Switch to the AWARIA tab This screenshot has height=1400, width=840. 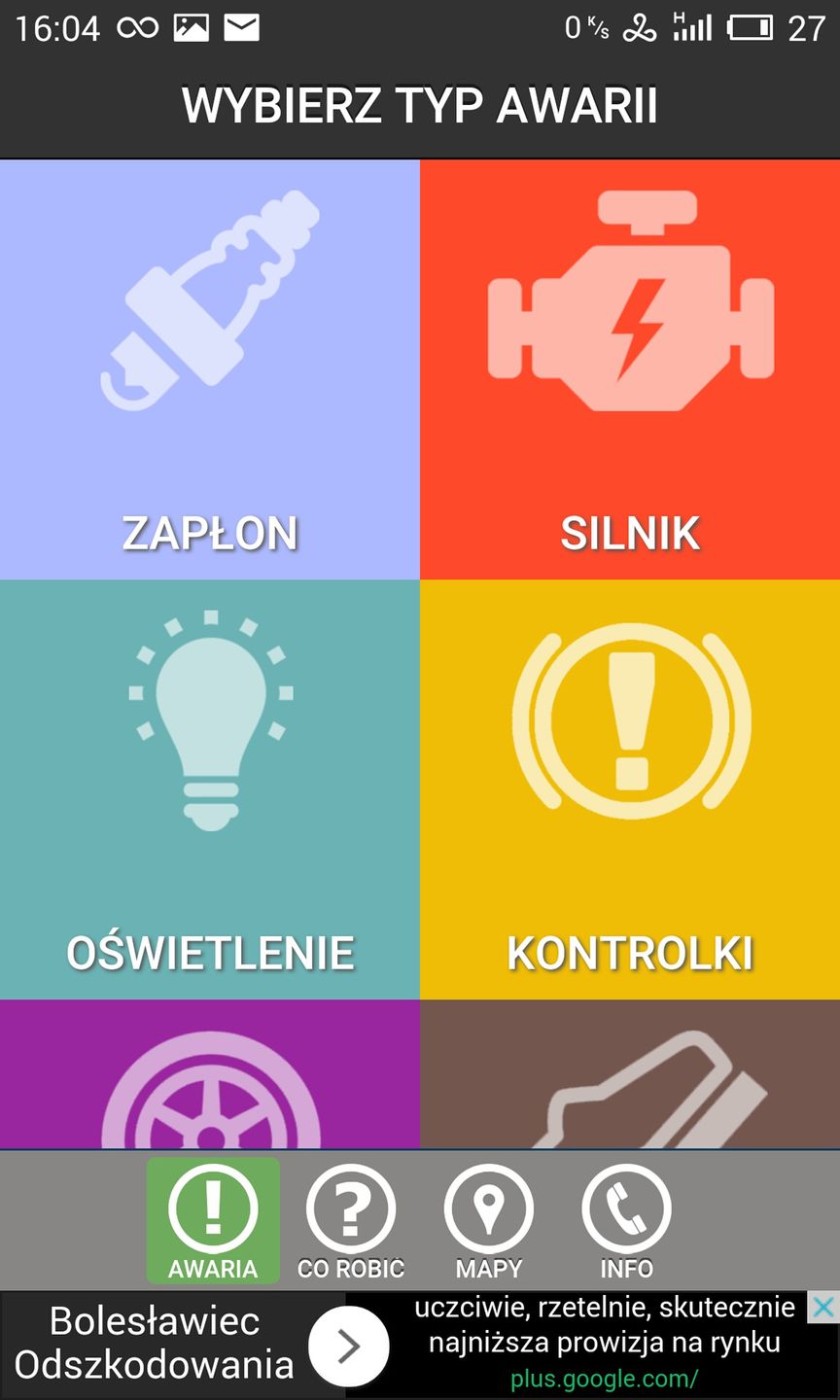pos(213,1222)
